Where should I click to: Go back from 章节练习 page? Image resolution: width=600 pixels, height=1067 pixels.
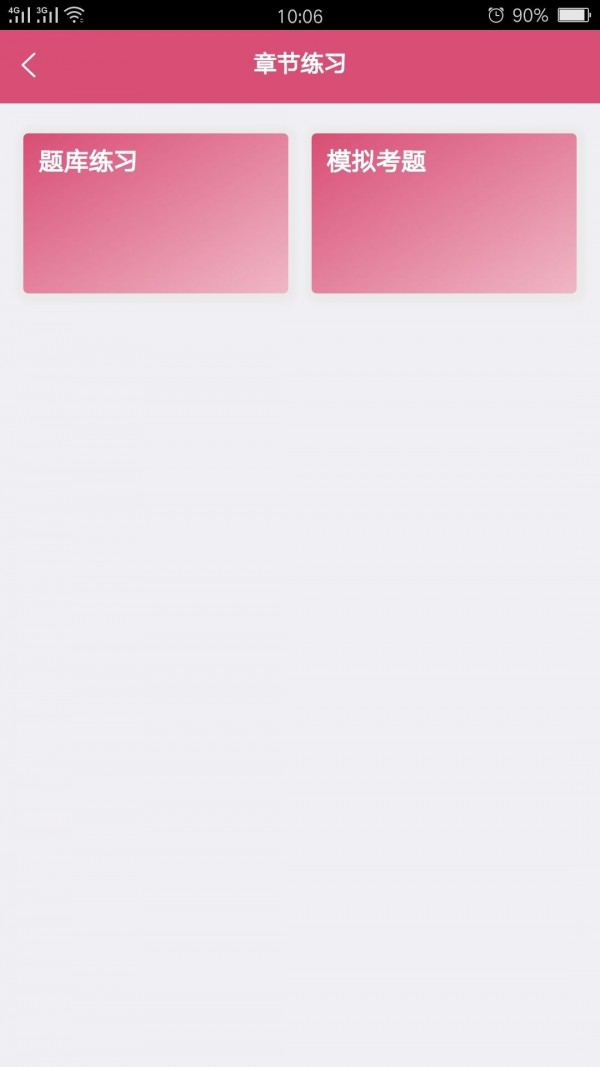(29, 66)
